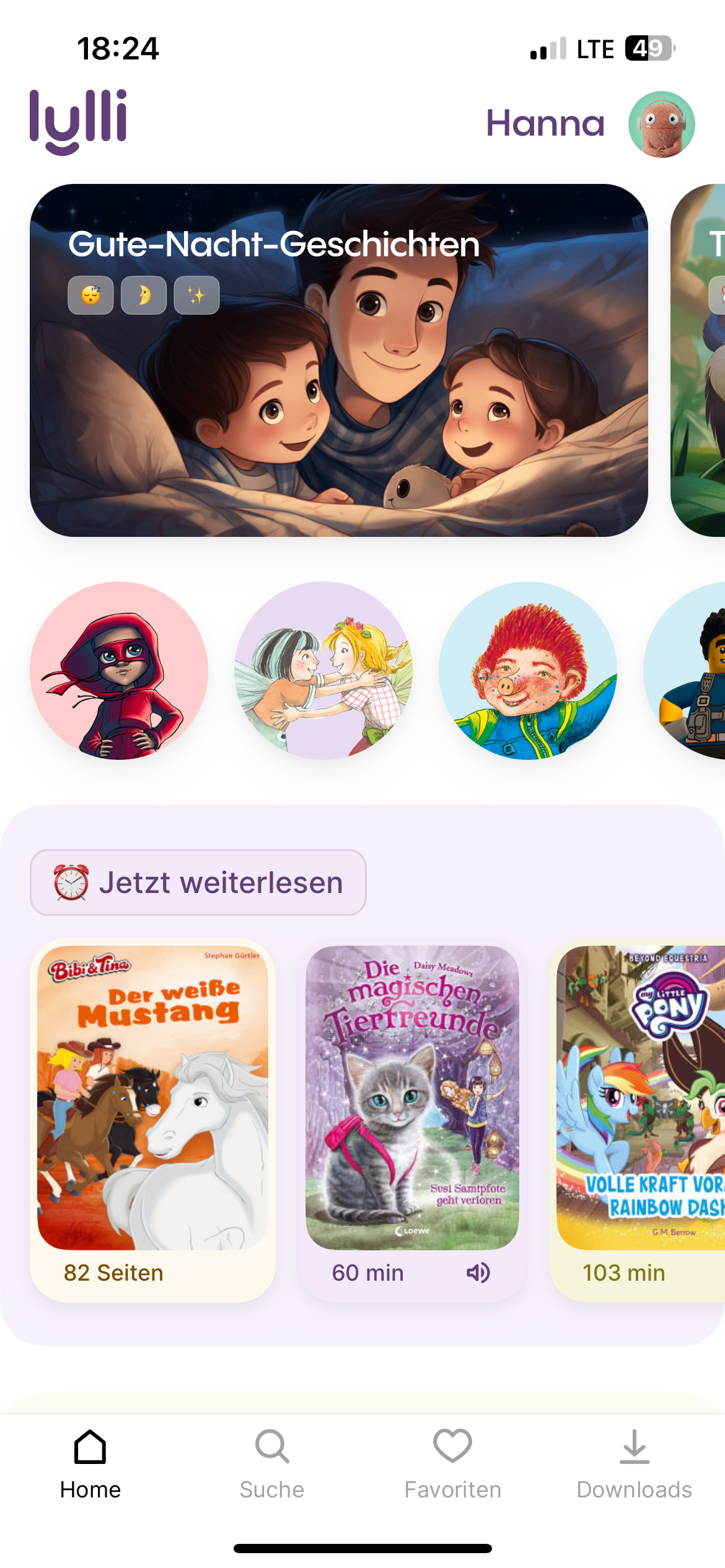
Task: Go to the Home tab
Action: 90,1463
